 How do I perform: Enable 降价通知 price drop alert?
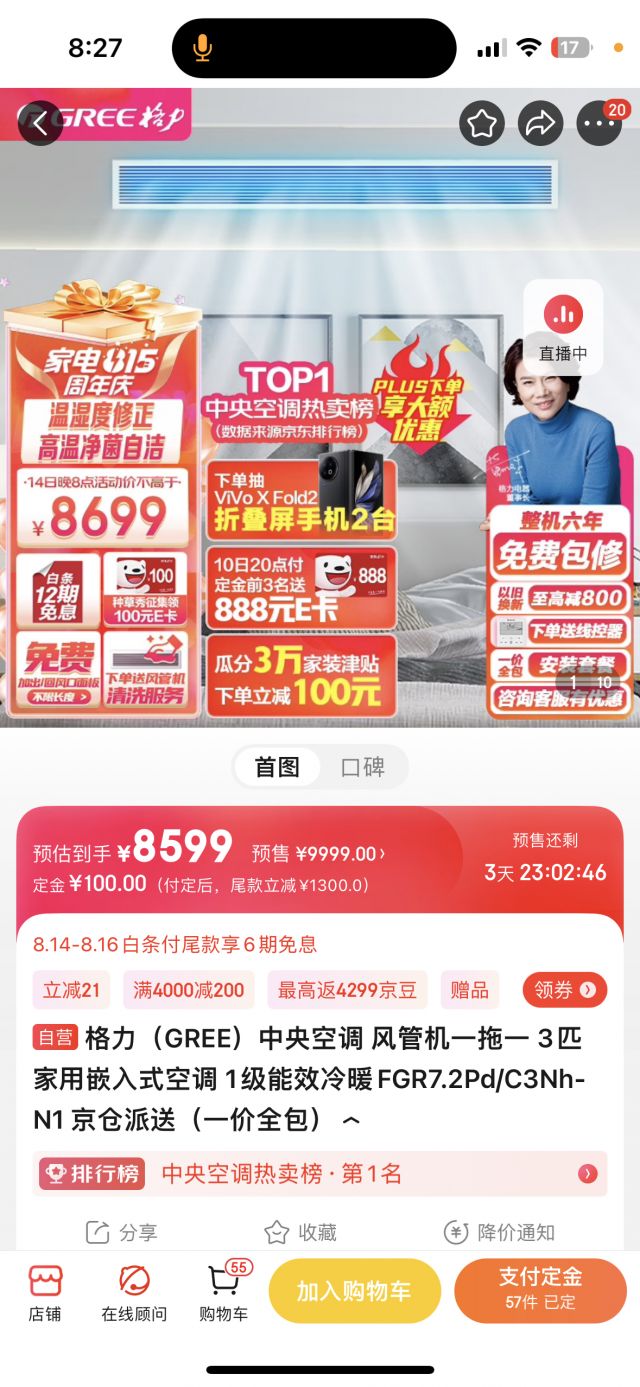click(499, 1232)
